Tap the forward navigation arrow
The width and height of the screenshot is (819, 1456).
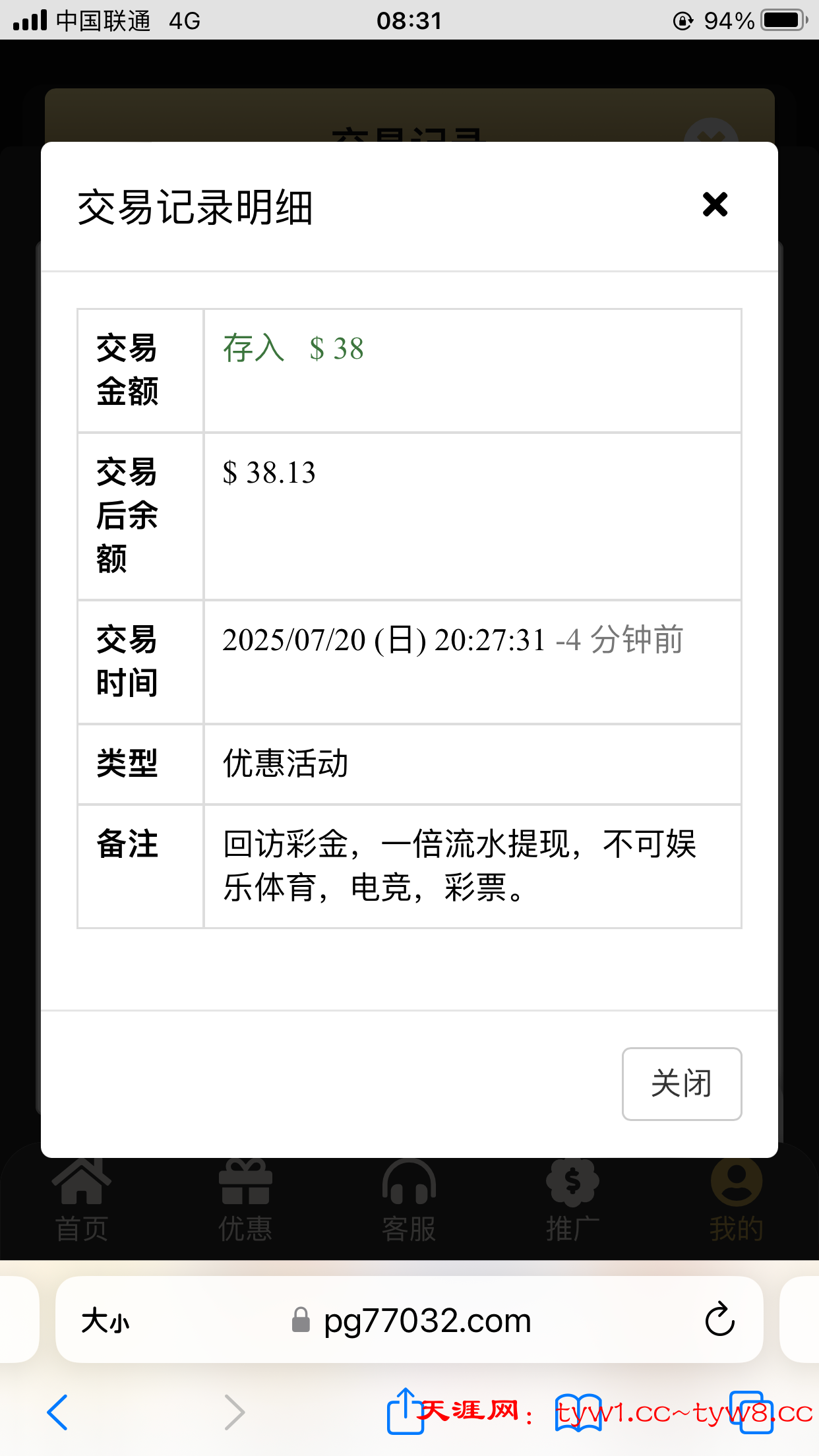(234, 1411)
